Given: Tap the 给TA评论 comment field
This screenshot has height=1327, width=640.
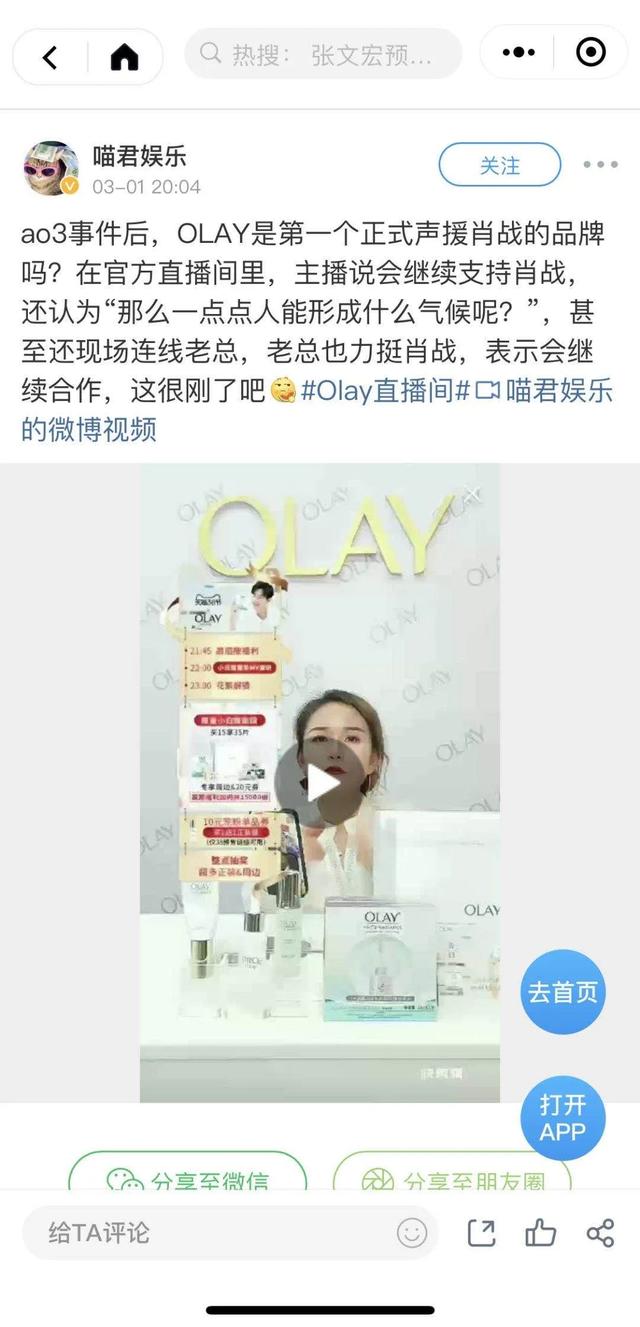Looking at the screenshot, I should point(200,1233).
